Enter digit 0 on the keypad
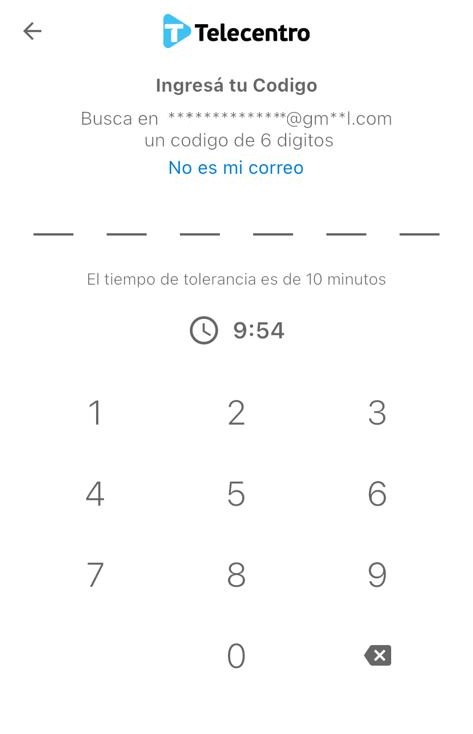 (x=236, y=655)
